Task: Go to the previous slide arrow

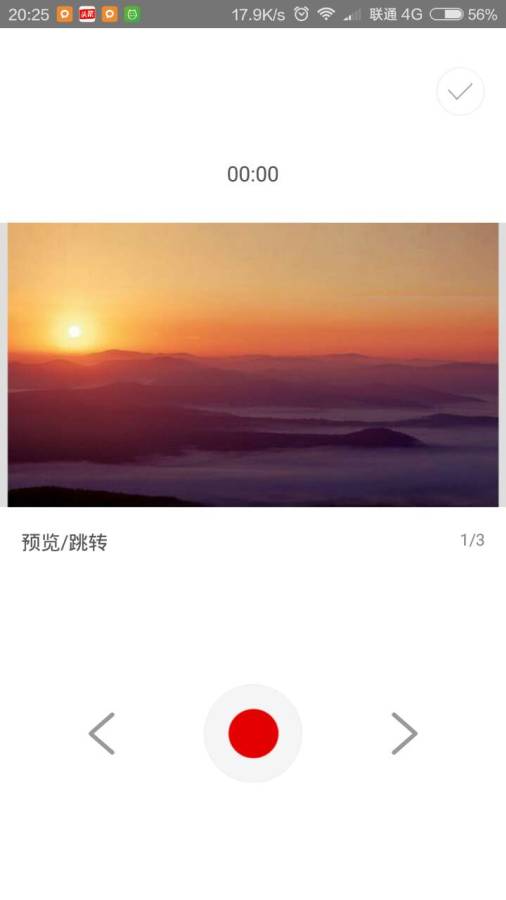Action: tap(102, 733)
